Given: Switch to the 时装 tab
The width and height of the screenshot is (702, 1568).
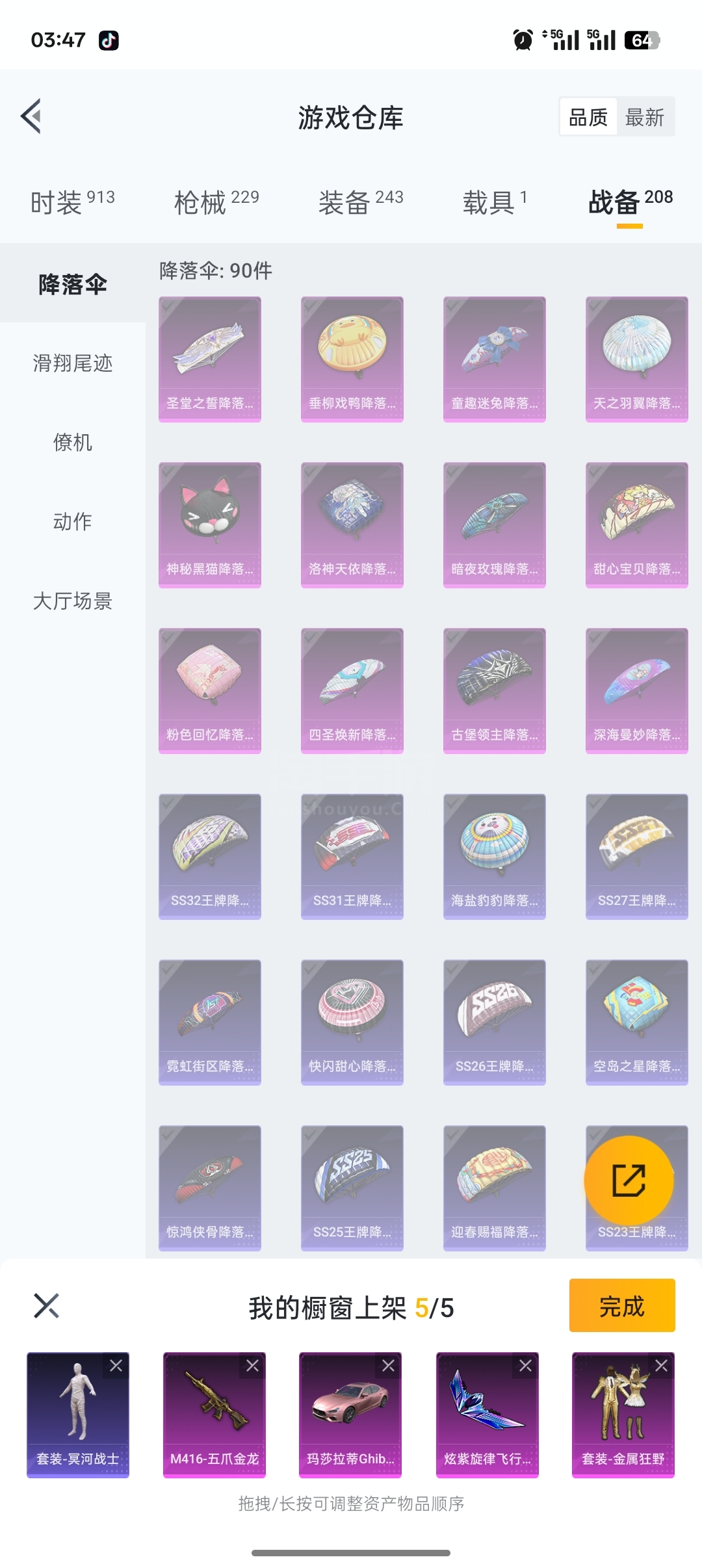Looking at the screenshot, I should coord(72,202).
